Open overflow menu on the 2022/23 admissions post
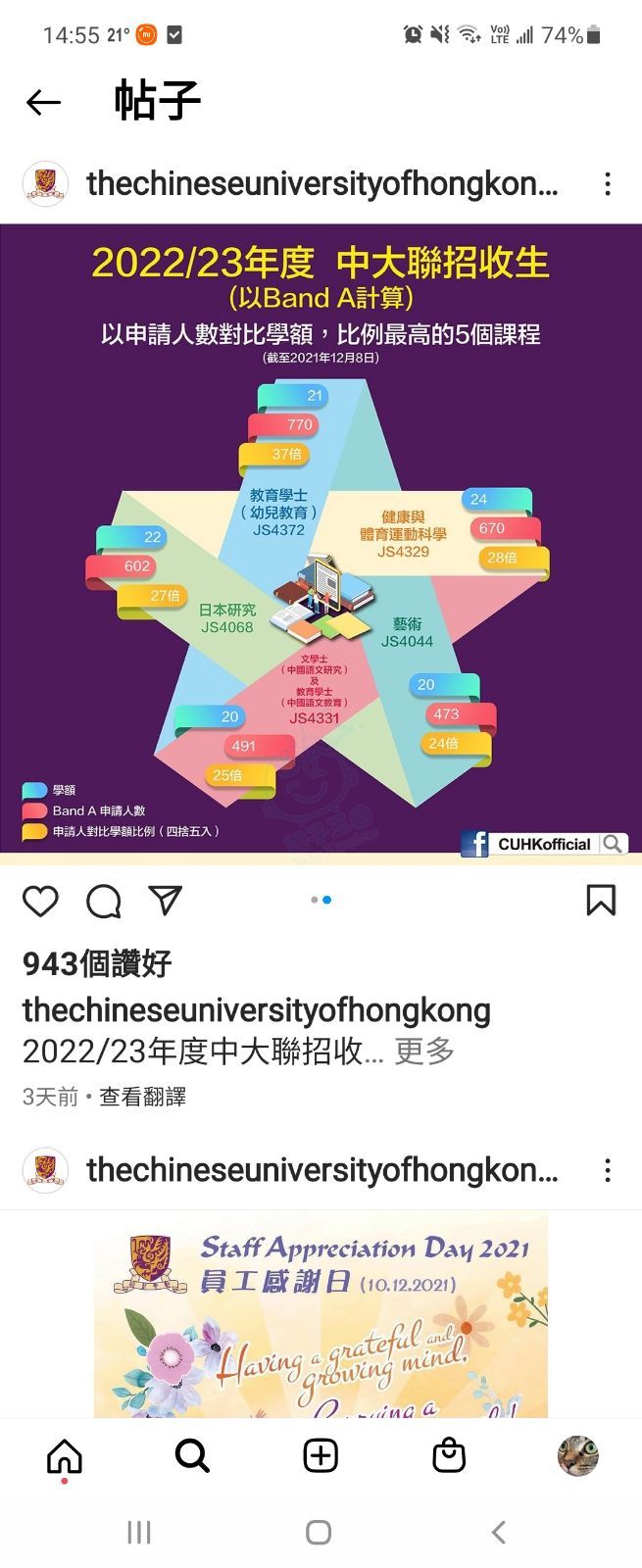642x1568 pixels. click(x=608, y=184)
